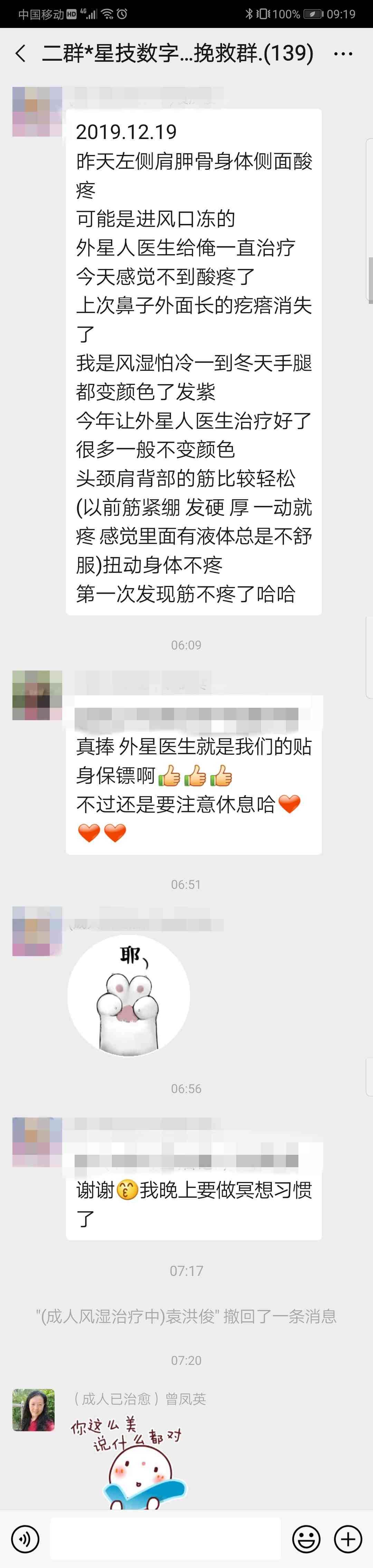Image resolution: width=373 pixels, height=1568 pixels.
Task: Go back from the group chat
Action: click(20, 53)
